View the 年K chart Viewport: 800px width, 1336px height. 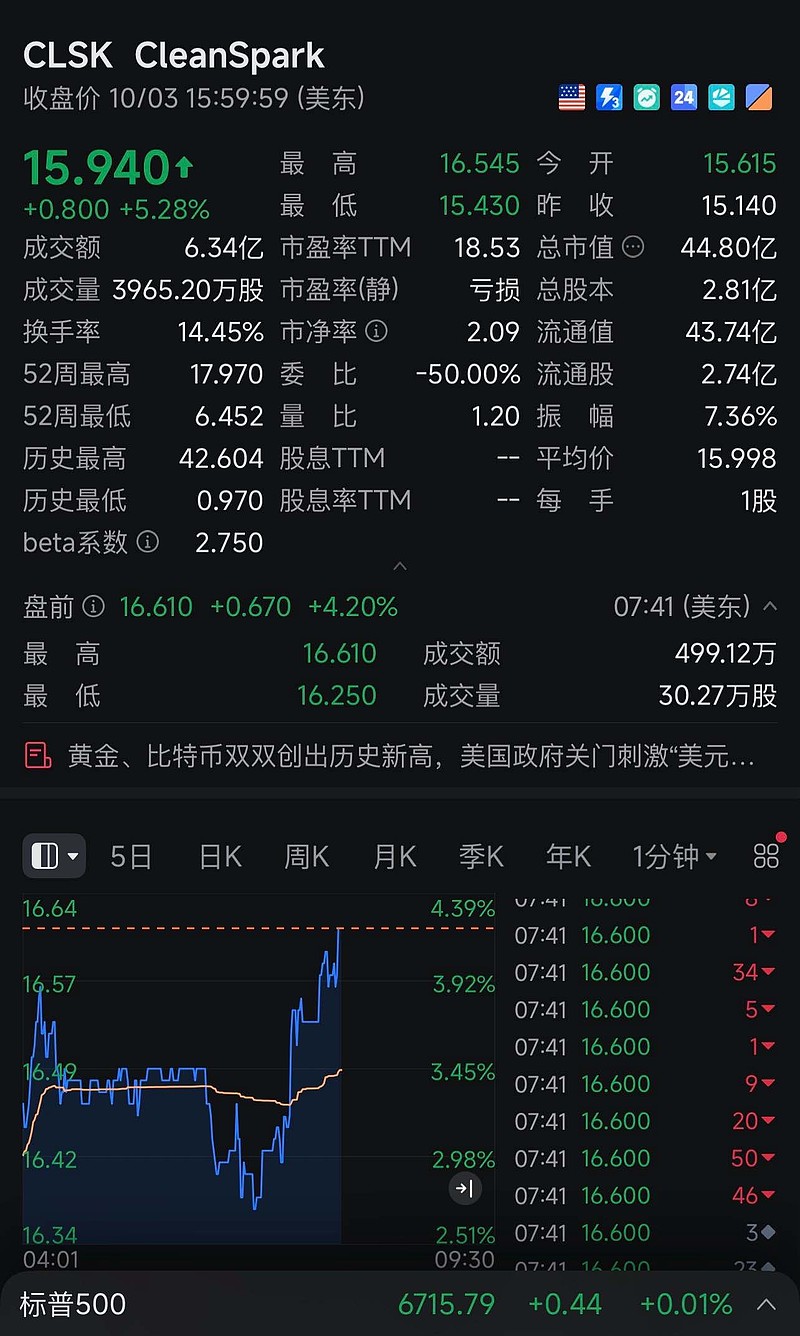coord(568,857)
